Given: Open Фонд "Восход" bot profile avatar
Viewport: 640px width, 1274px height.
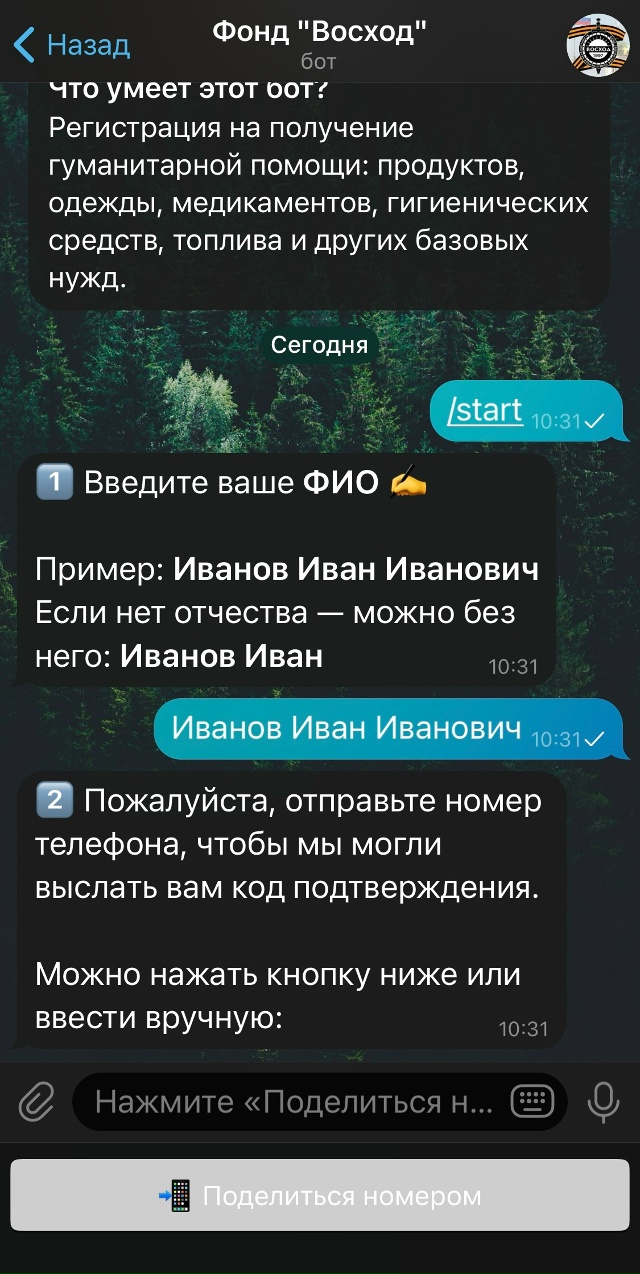Looking at the screenshot, I should click(596, 45).
